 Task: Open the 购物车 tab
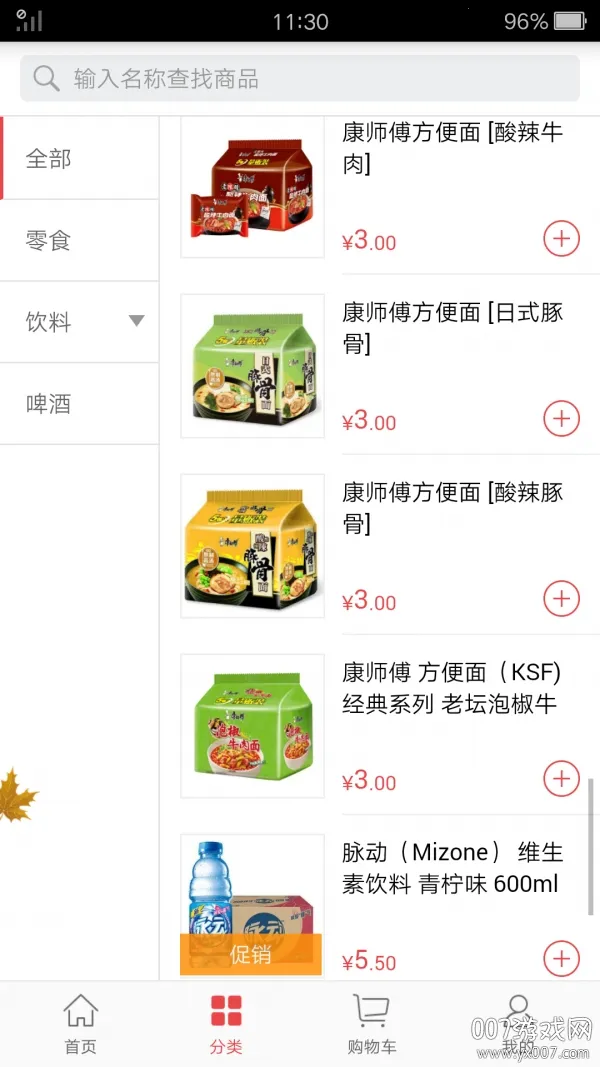(372, 1024)
